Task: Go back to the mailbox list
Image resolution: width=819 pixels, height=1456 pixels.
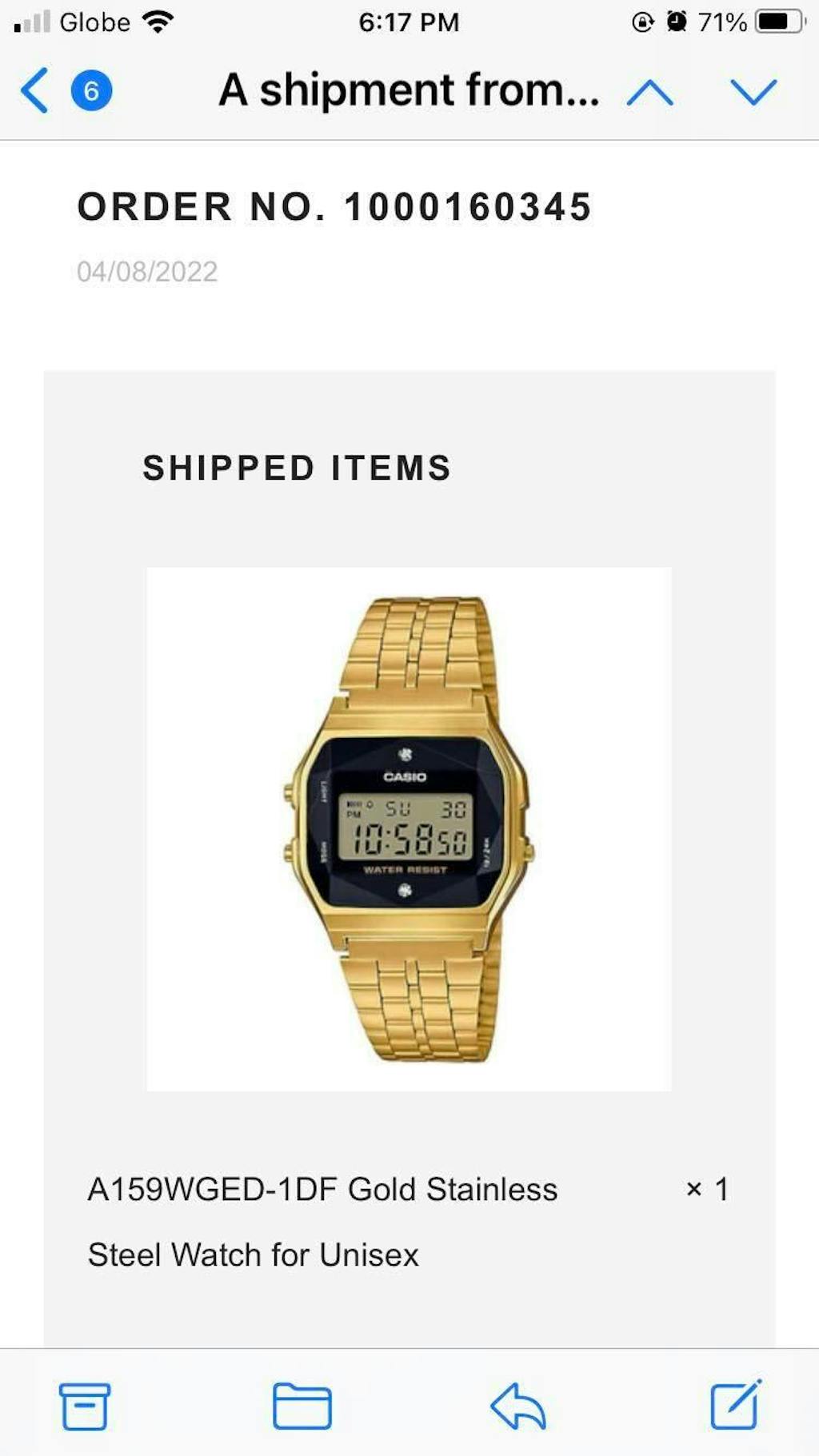Action: click(35, 90)
